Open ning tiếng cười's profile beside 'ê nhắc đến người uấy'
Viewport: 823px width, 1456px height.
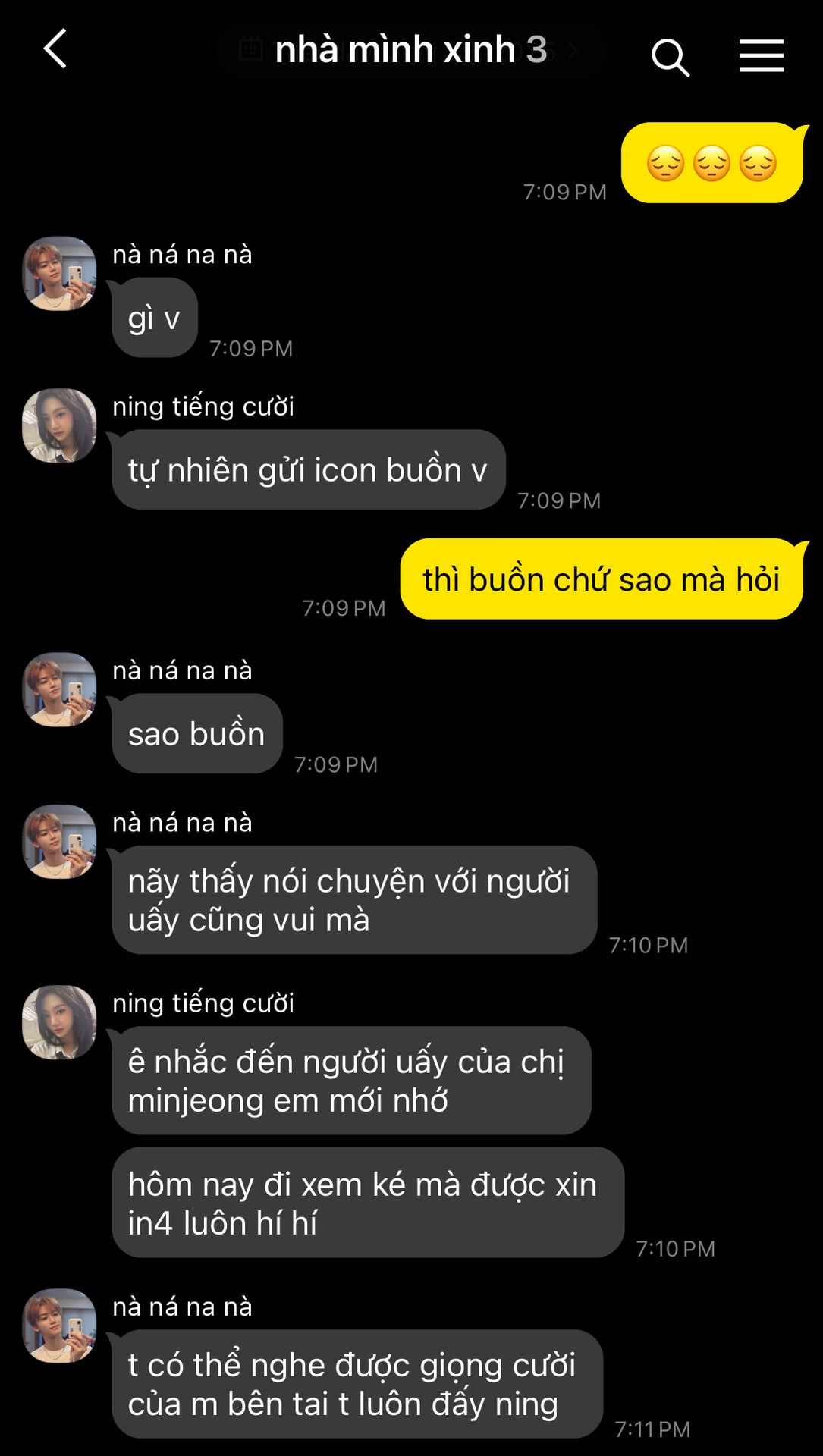tap(59, 1022)
